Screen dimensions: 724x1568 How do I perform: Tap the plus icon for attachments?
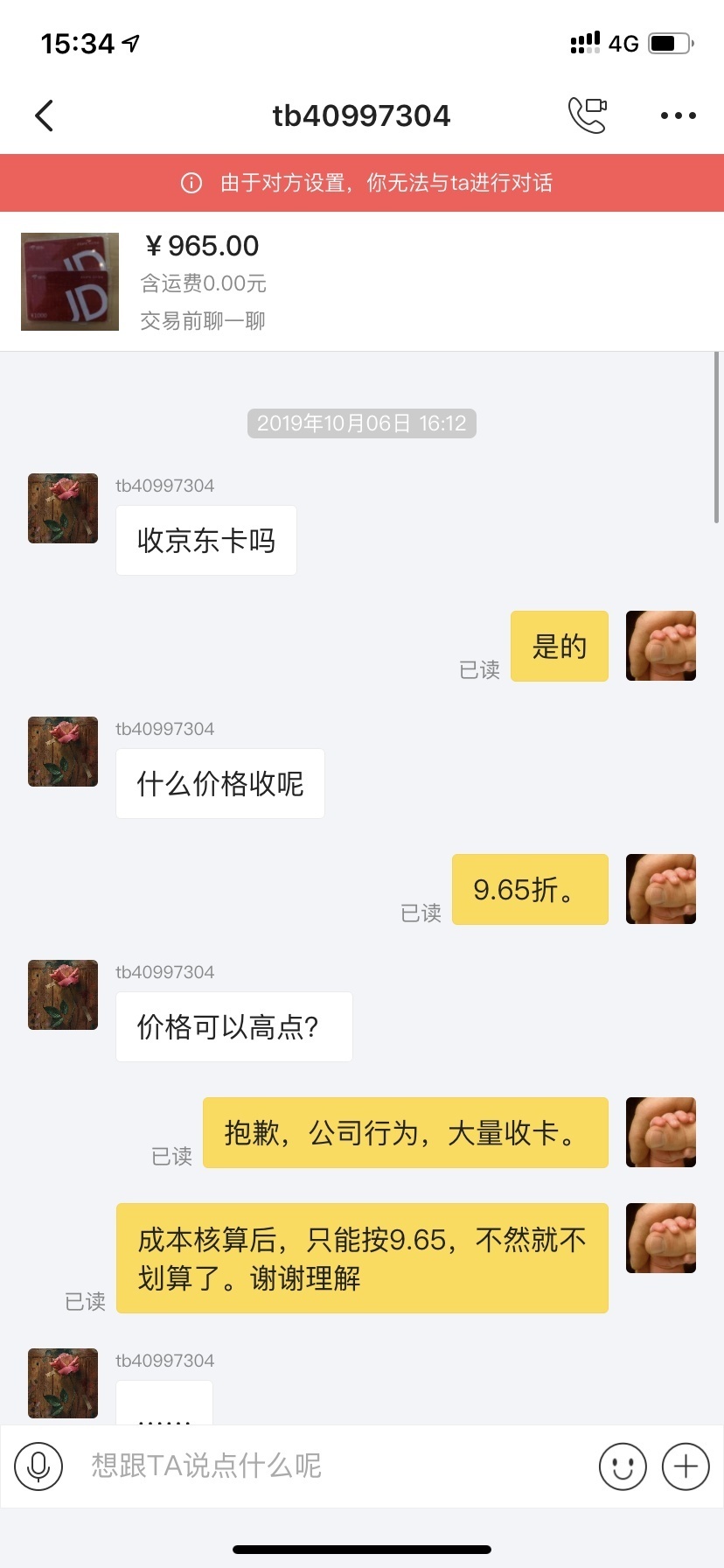(x=685, y=1466)
